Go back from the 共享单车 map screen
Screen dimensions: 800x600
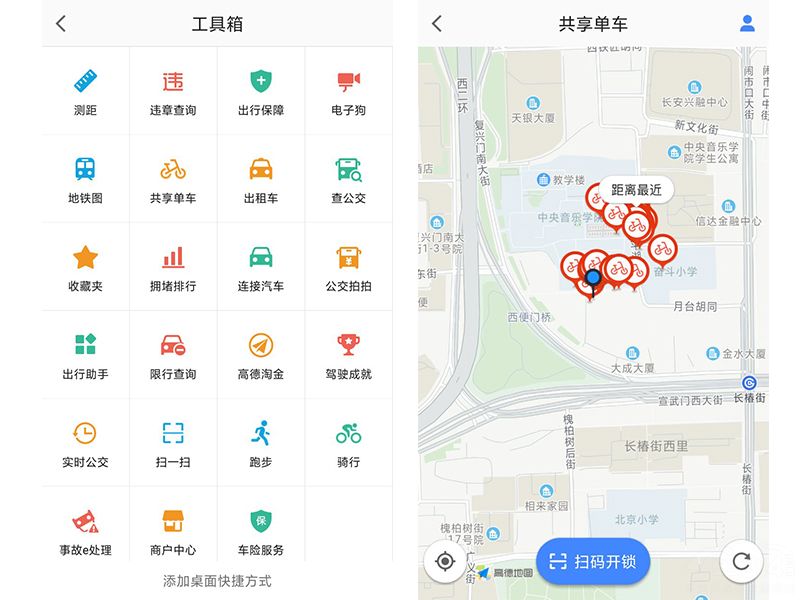click(x=437, y=24)
